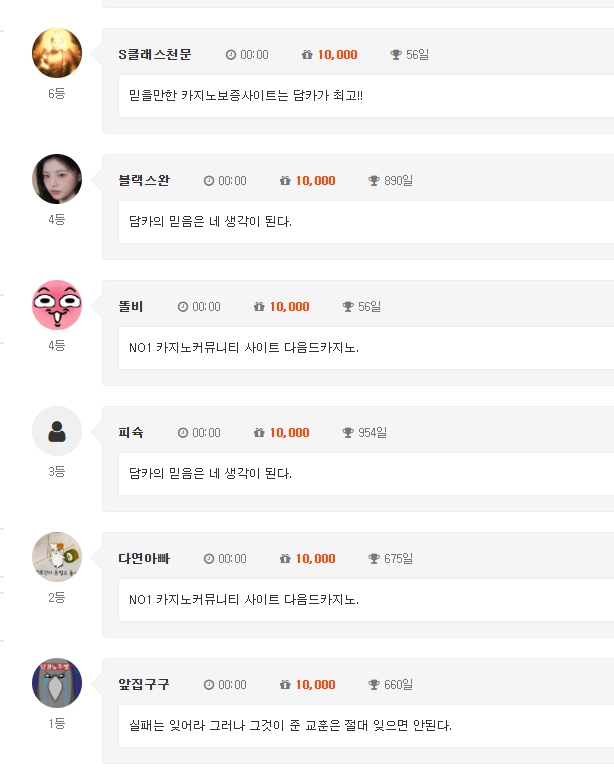Open S클래스천문's profile name

(154, 54)
